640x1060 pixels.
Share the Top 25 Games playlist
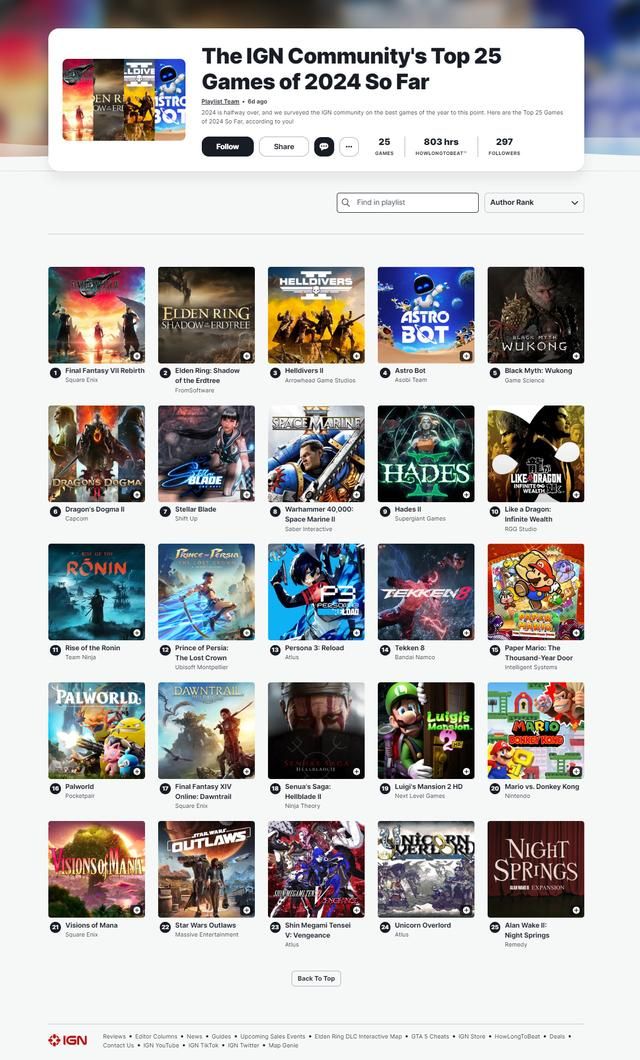(284, 146)
